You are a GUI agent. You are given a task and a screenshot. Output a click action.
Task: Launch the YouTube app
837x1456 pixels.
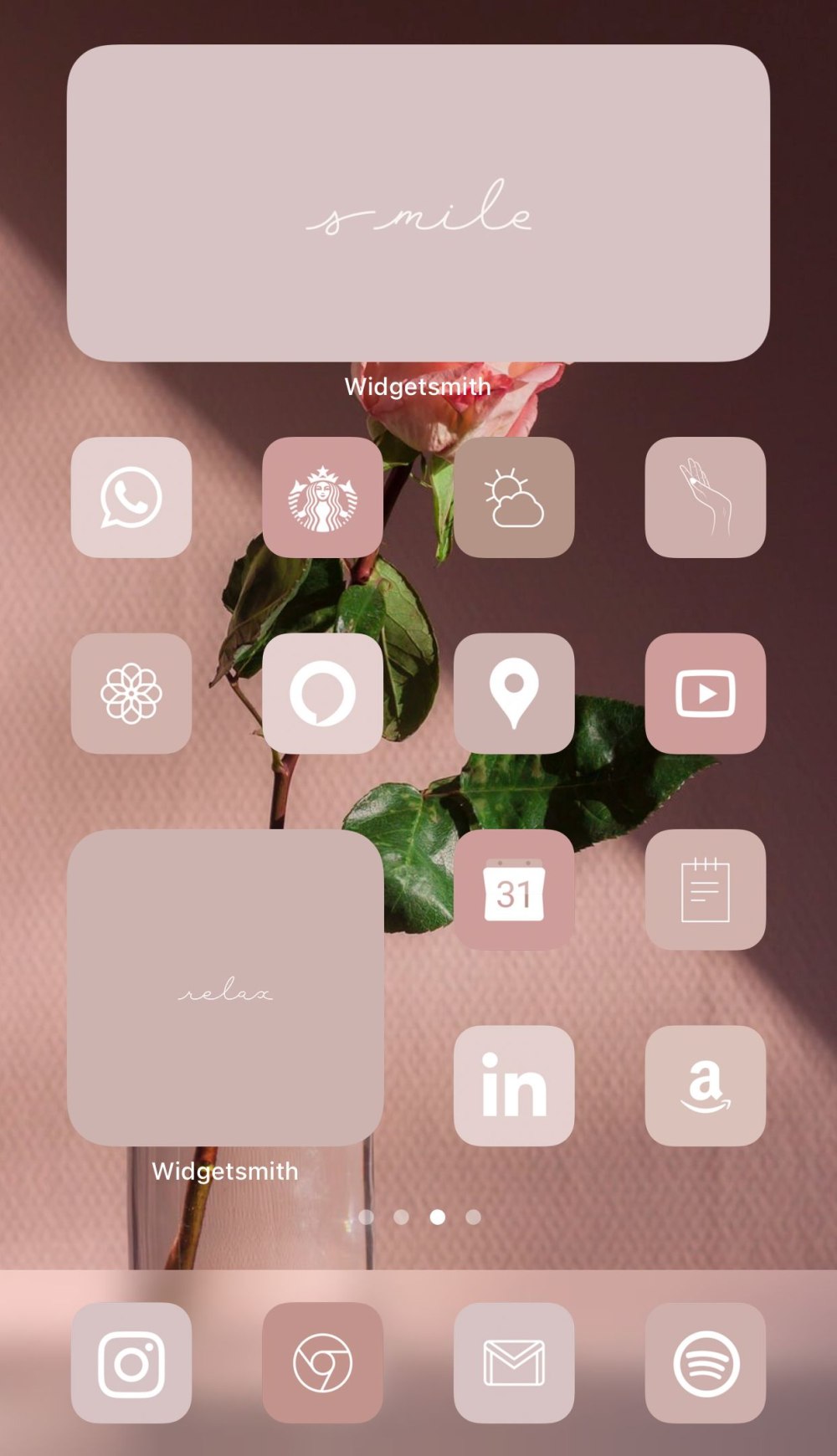705,693
